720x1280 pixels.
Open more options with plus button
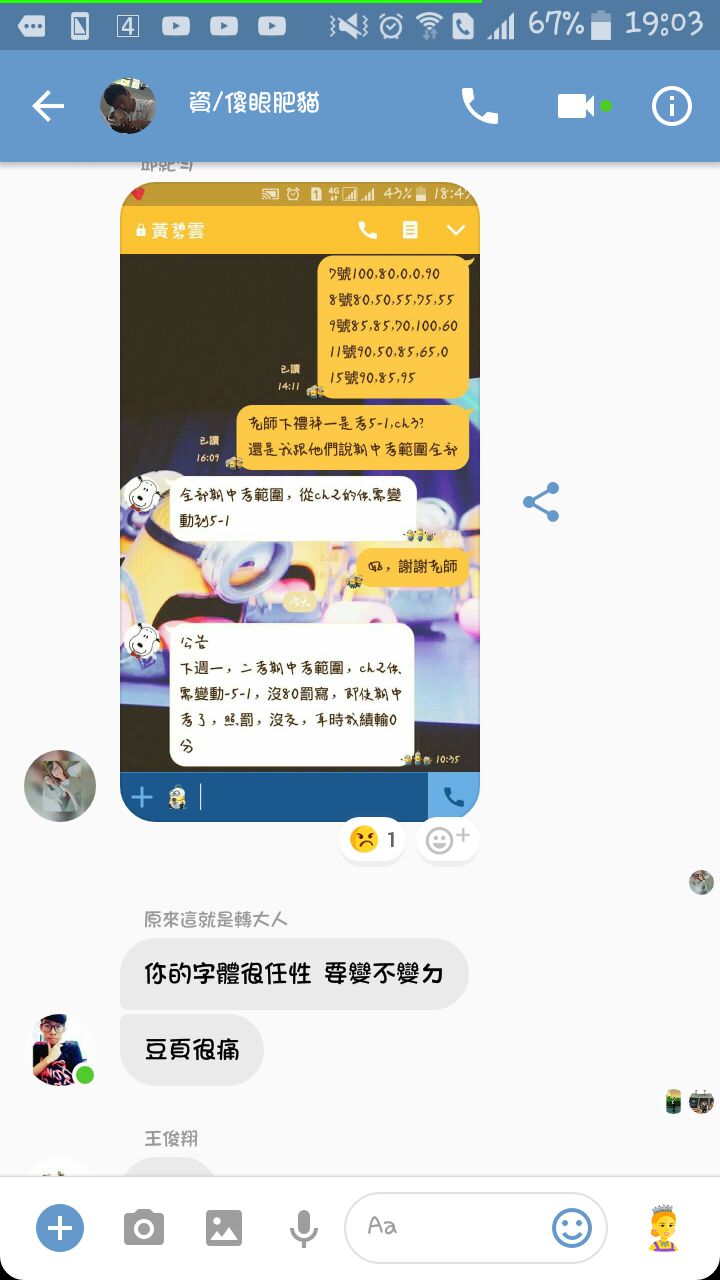pyautogui.click(x=60, y=1227)
